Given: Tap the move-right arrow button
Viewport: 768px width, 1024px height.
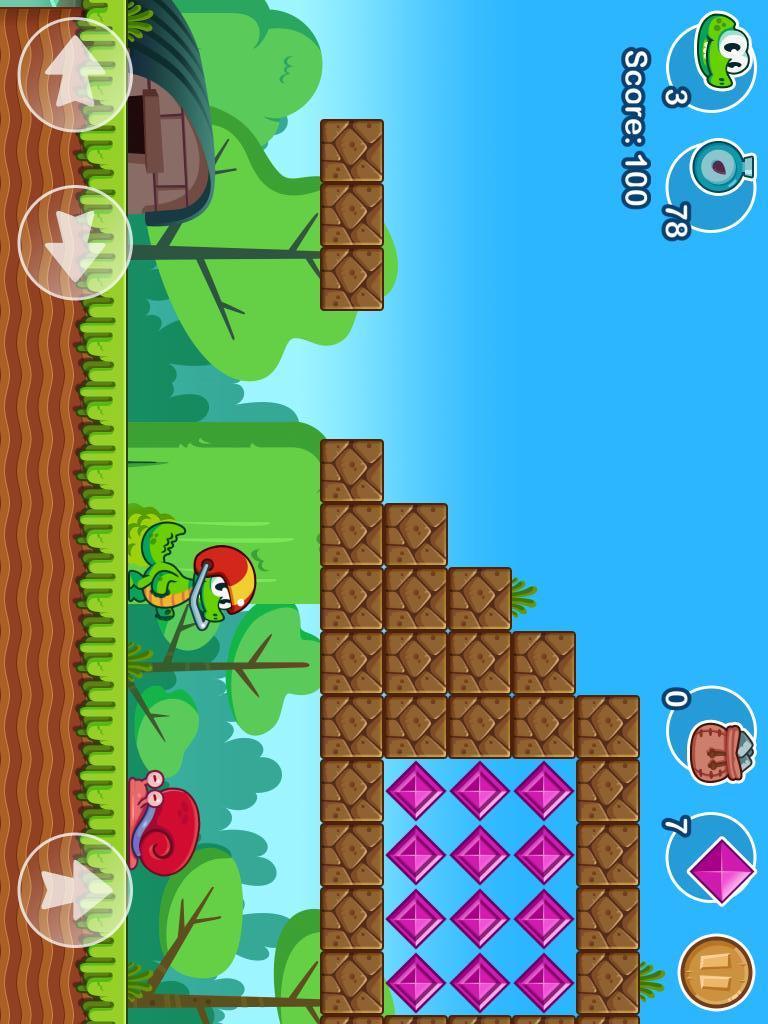Looking at the screenshot, I should [x=75, y=243].
